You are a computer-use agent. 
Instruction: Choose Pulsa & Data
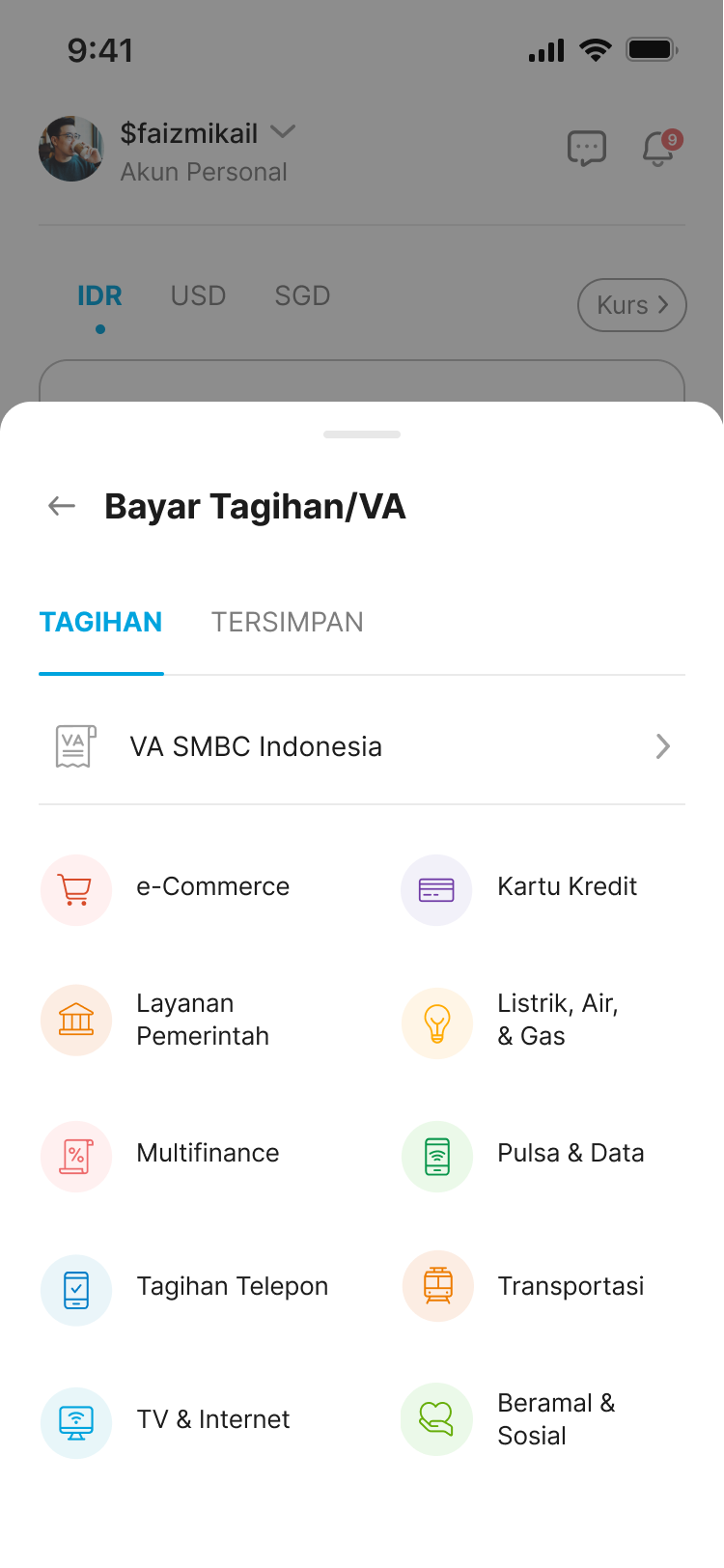point(524,1155)
